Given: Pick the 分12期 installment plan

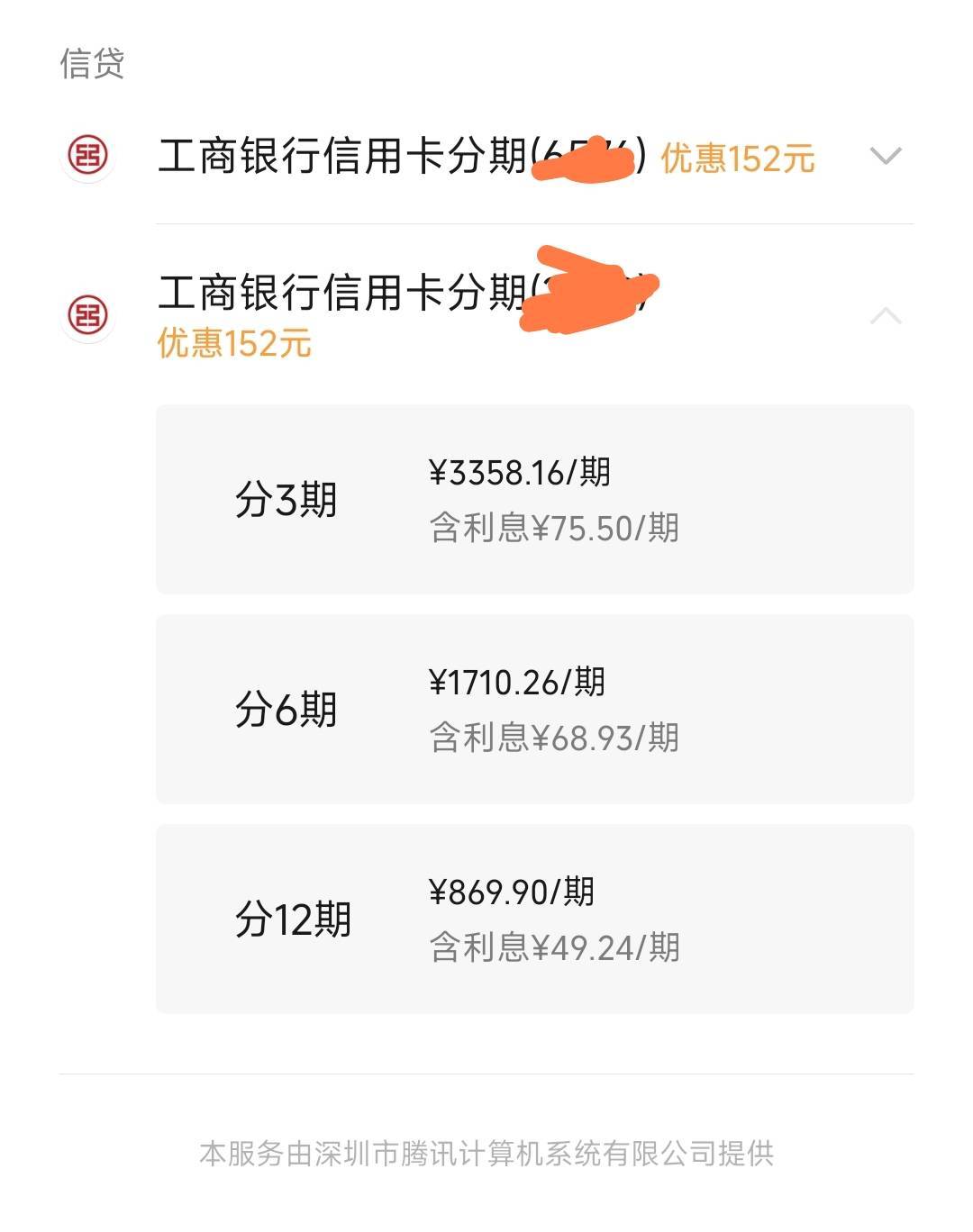Looking at the screenshot, I should click(534, 919).
